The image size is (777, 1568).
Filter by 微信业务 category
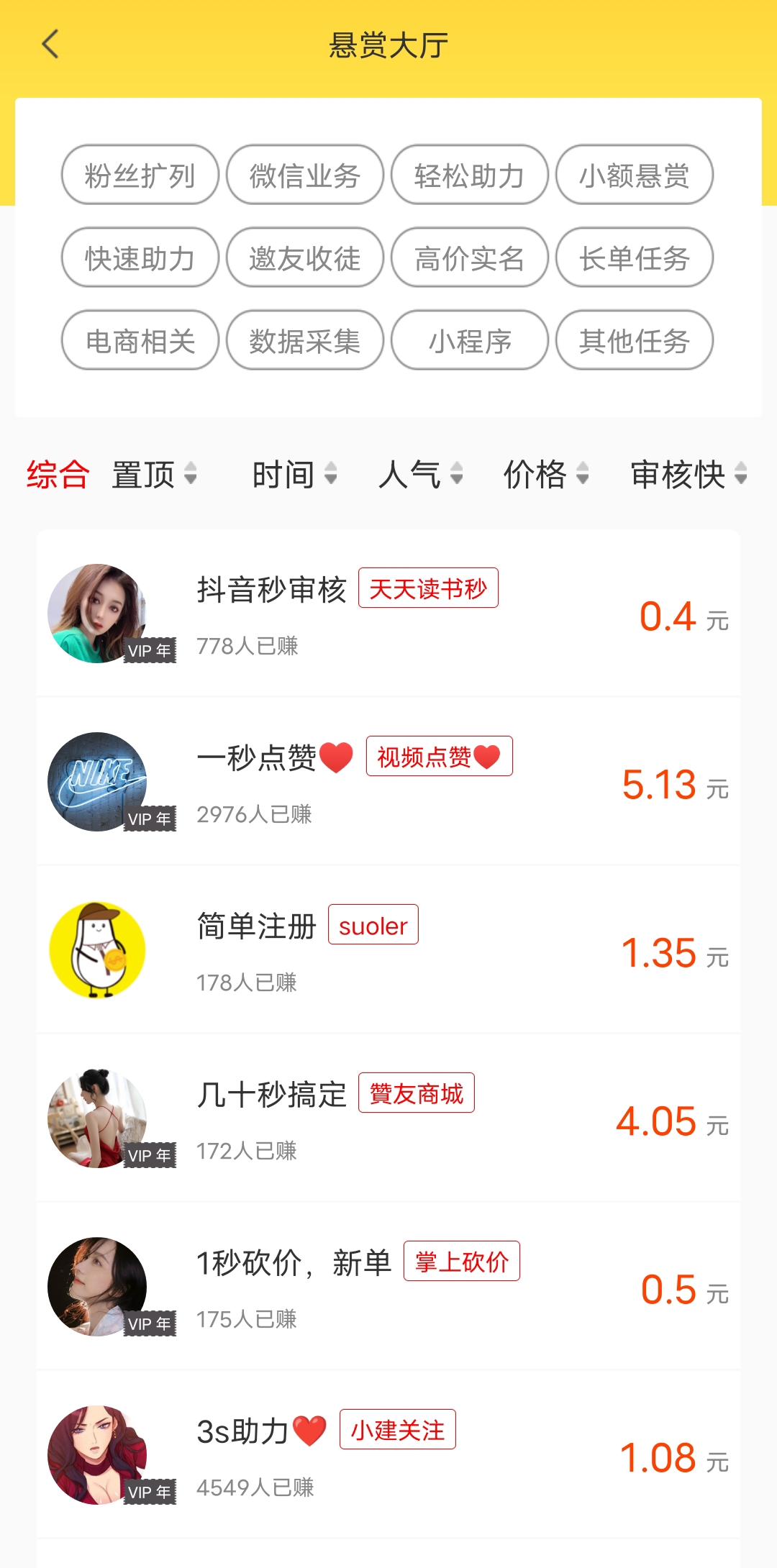click(x=305, y=175)
